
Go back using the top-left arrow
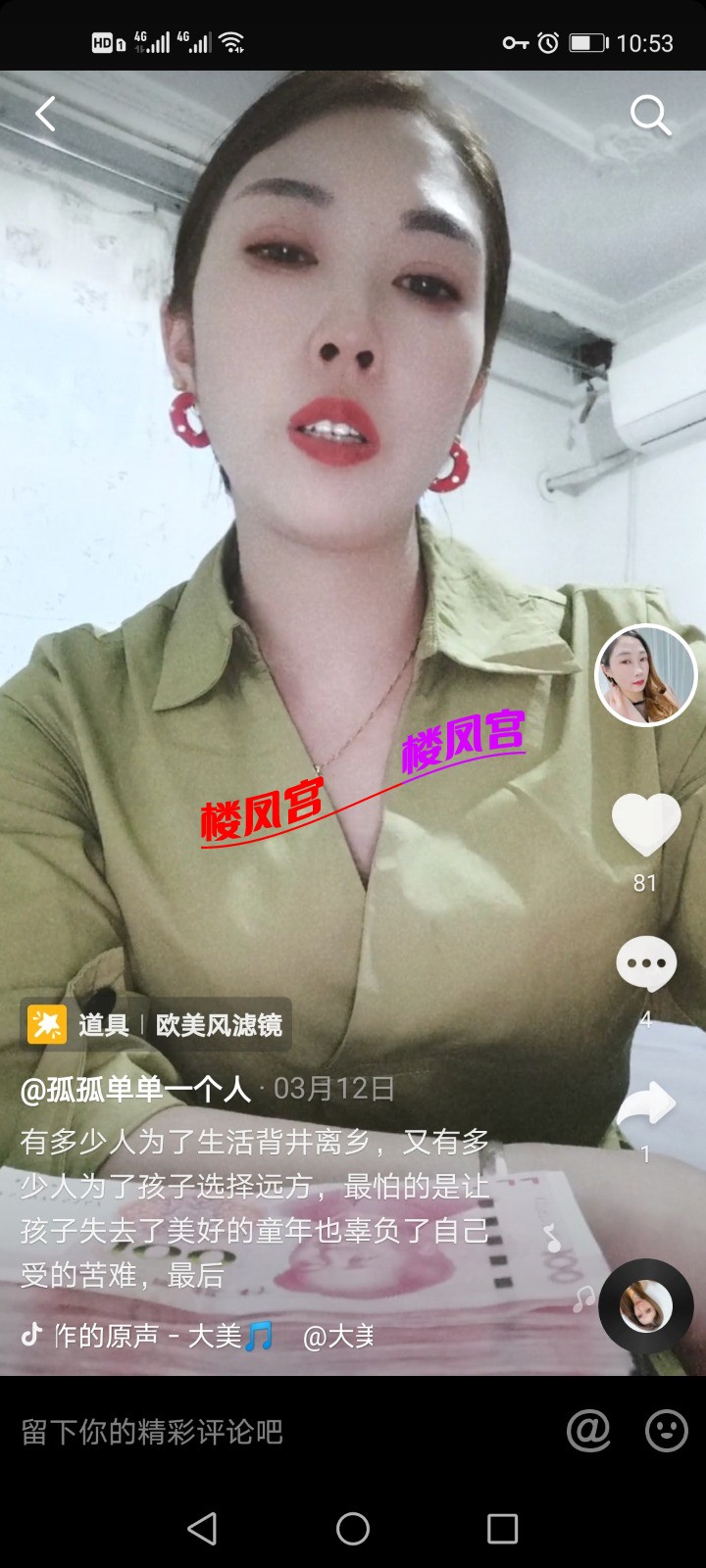pos(45,114)
